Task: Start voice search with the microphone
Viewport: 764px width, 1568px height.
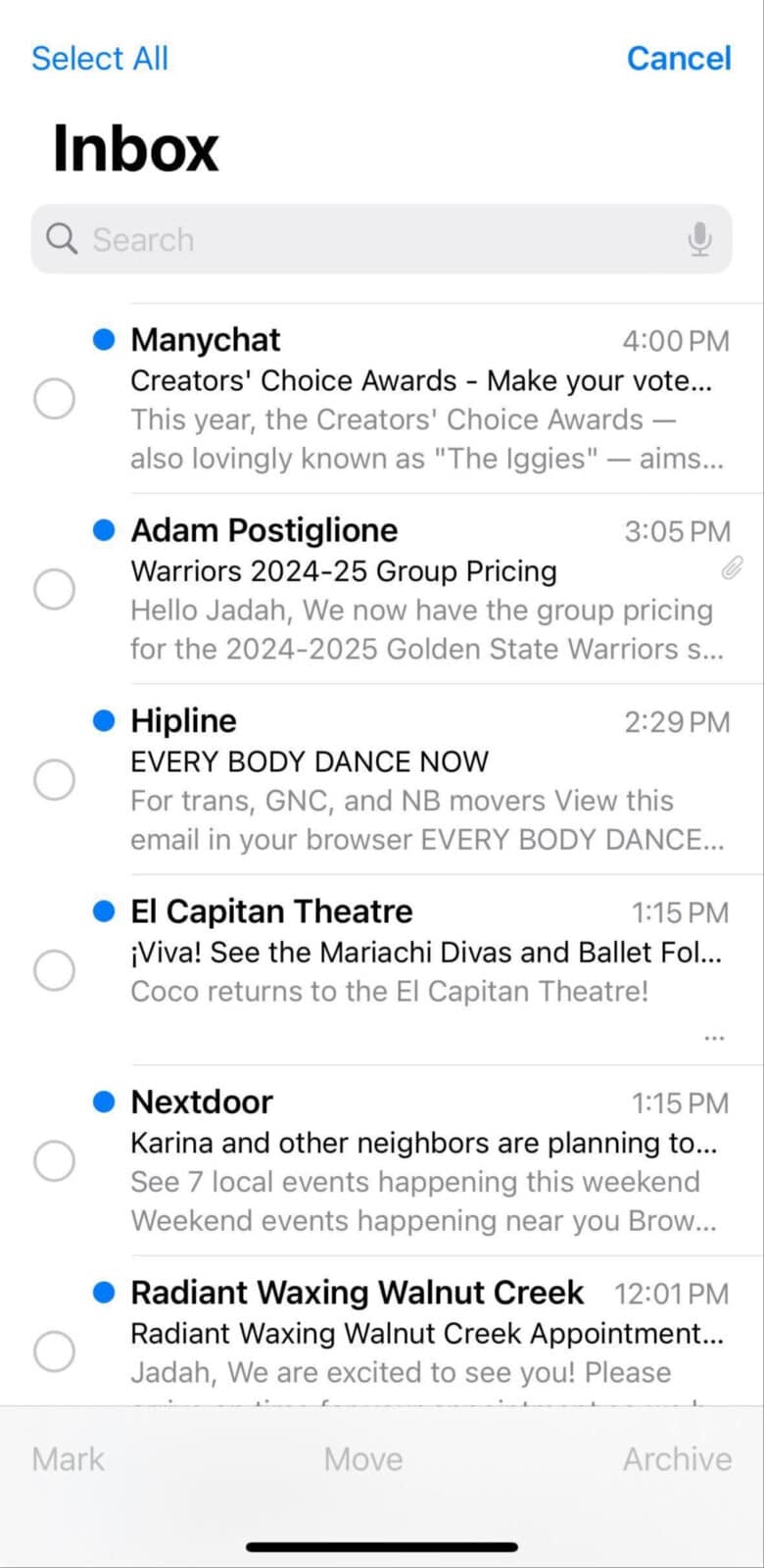Action: pyautogui.click(x=699, y=239)
